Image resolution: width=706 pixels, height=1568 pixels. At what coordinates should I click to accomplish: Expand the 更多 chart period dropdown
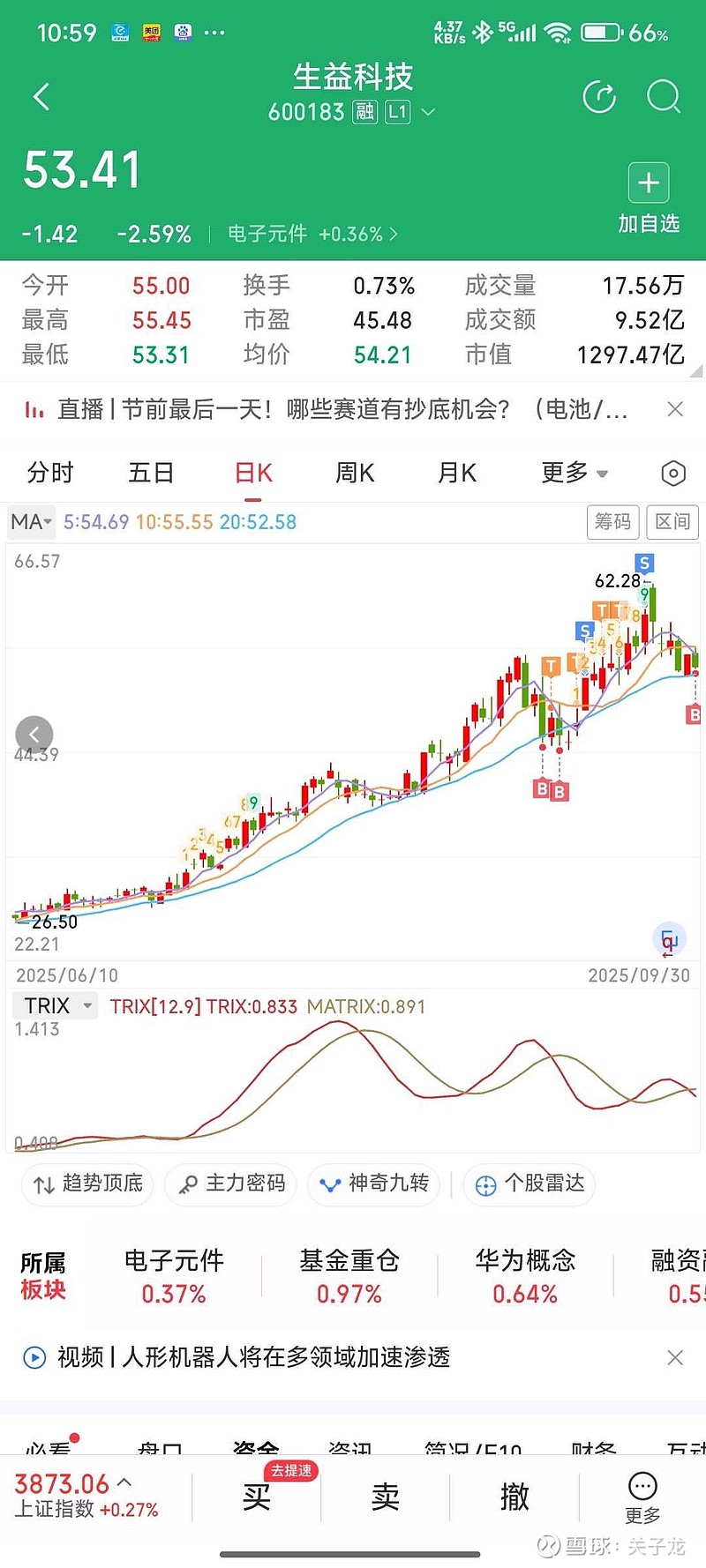[x=575, y=474]
